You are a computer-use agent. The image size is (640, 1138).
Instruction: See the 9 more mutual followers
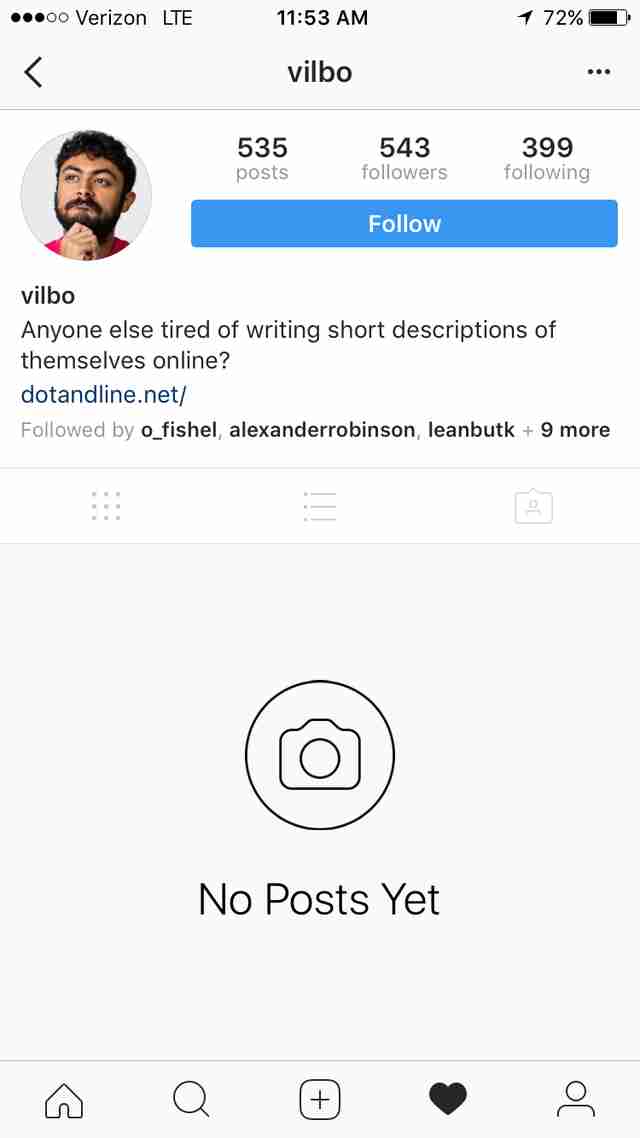click(x=574, y=430)
